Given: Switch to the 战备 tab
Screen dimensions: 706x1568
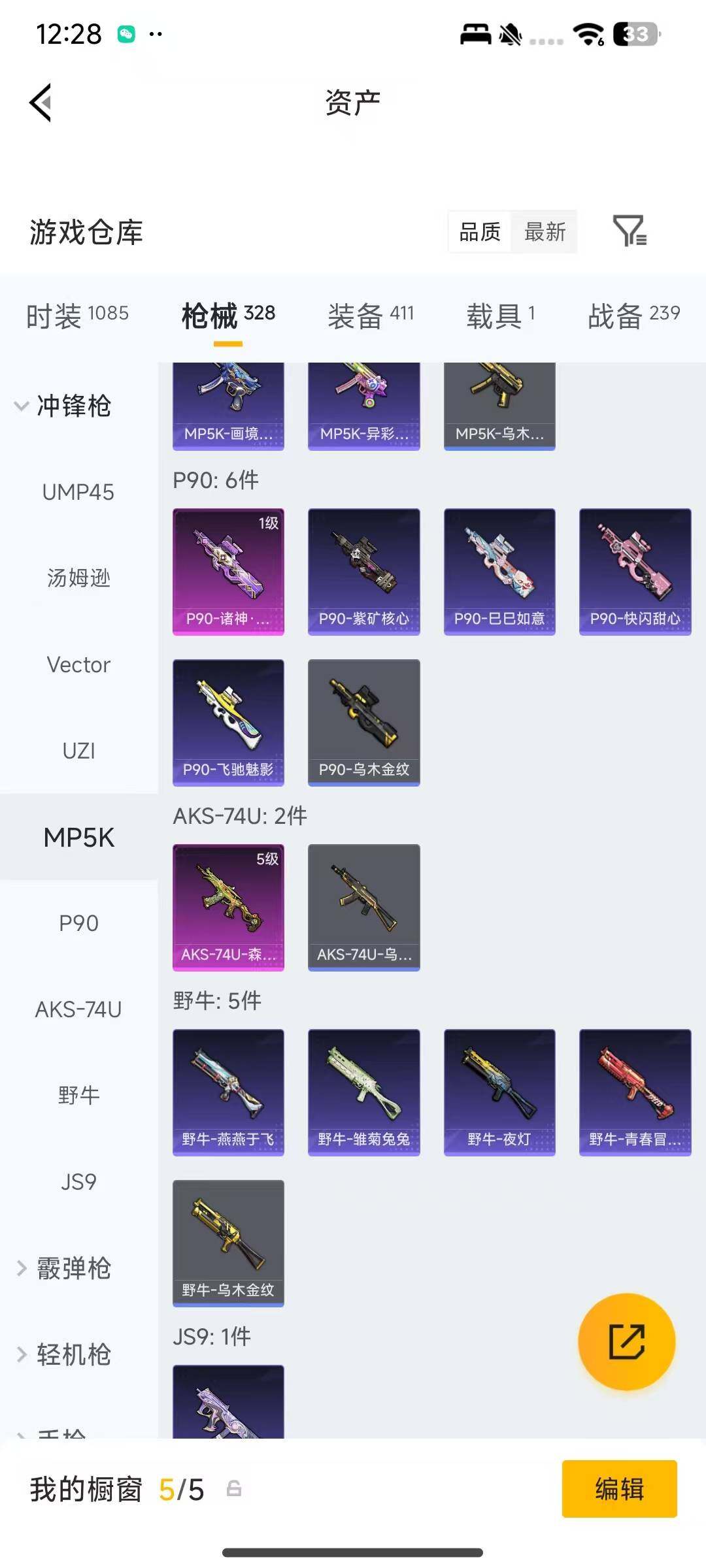Looking at the screenshot, I should (634, 316).
